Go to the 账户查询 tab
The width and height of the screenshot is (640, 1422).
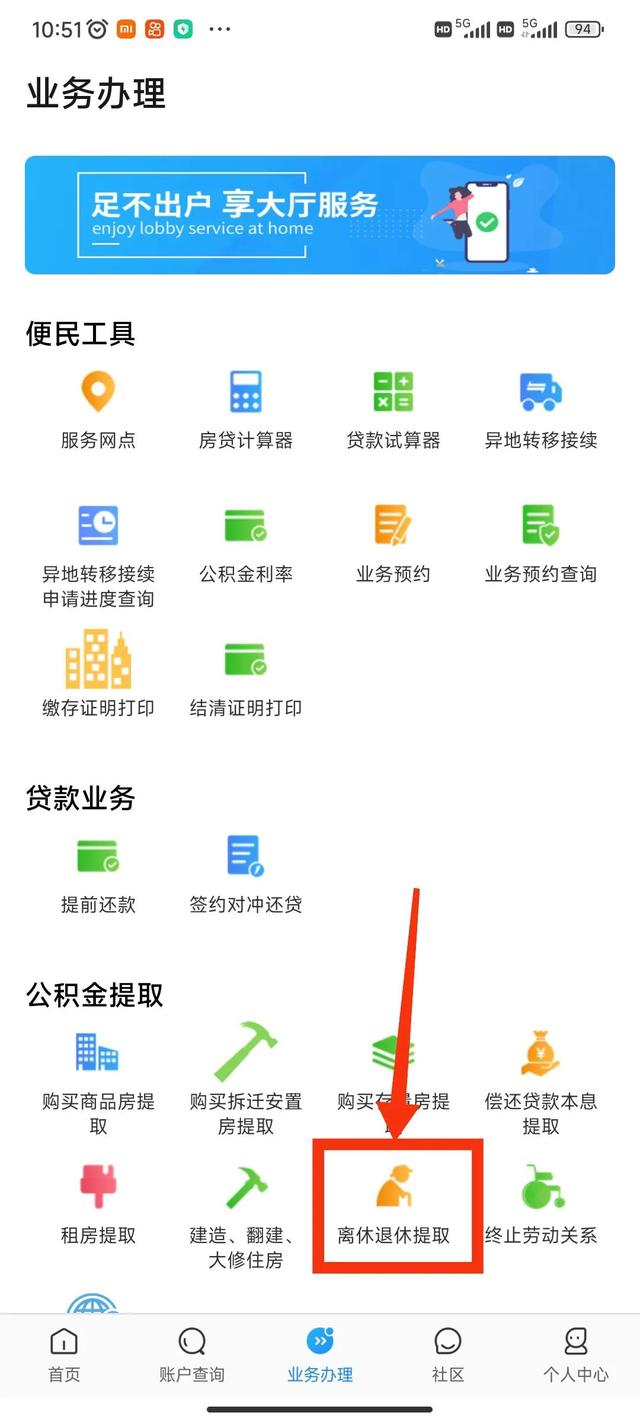[192, 1355]
